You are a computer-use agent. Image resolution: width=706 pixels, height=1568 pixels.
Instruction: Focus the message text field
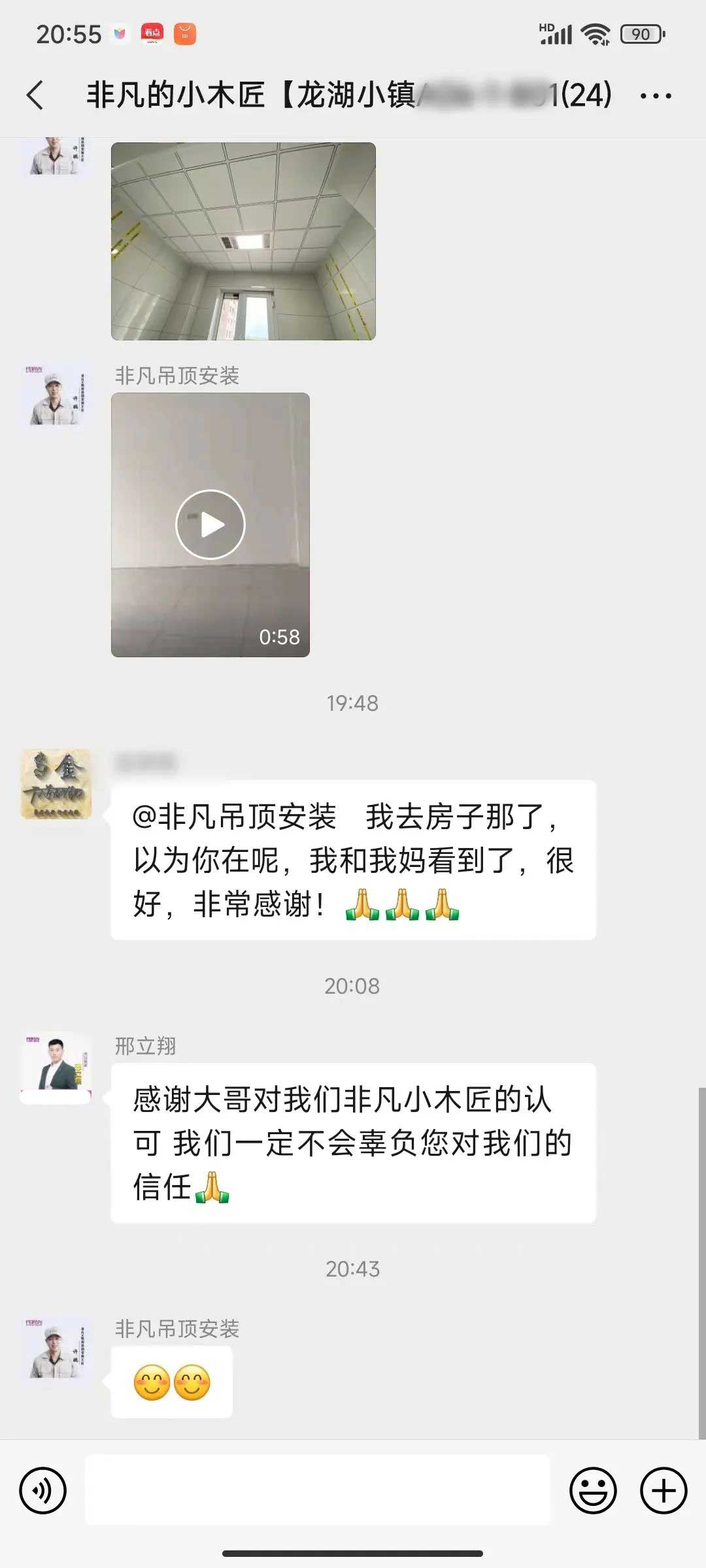tap(318, 1491)
